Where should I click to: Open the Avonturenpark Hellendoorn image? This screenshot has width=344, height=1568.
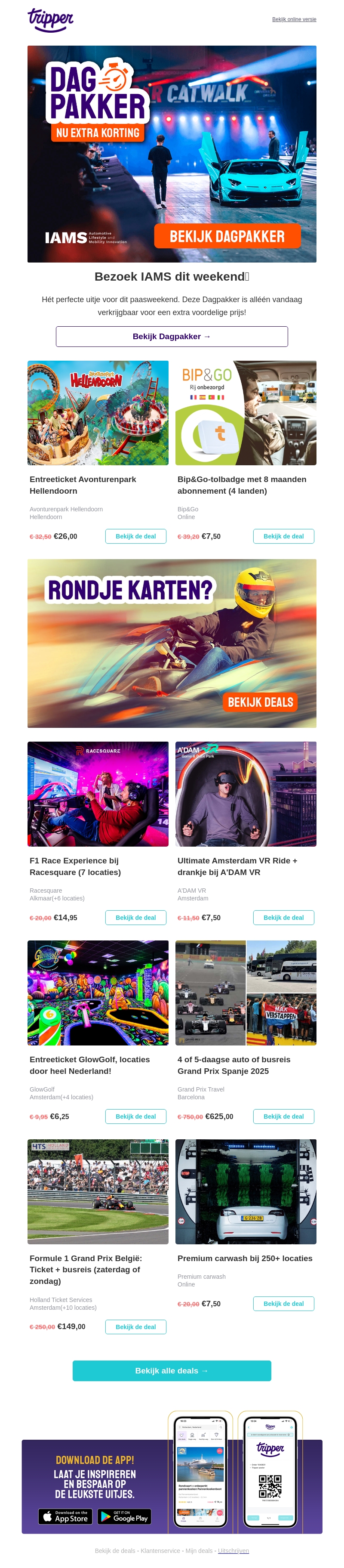pyautogui.click(x=98, y=413)
